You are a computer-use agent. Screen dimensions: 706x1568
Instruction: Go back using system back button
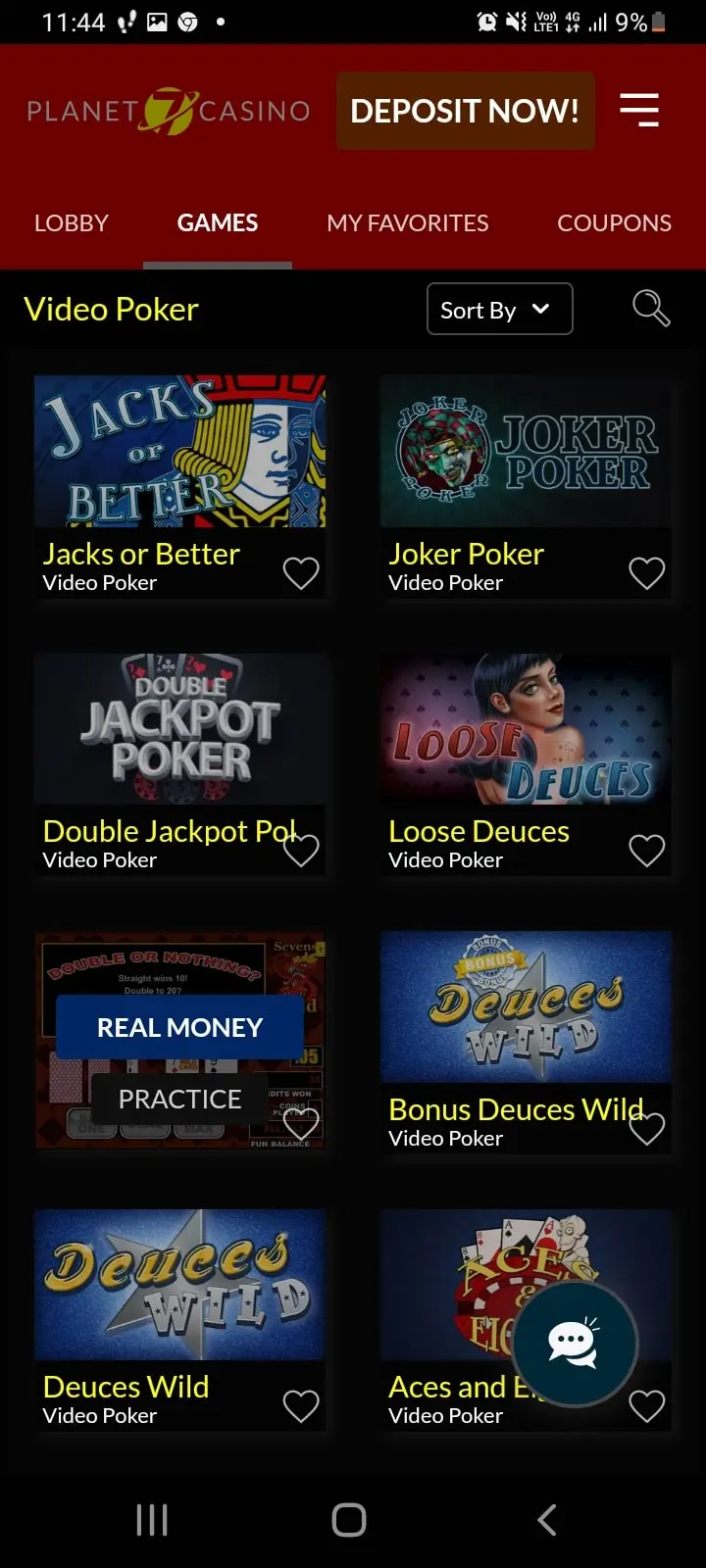[547, 1520]
